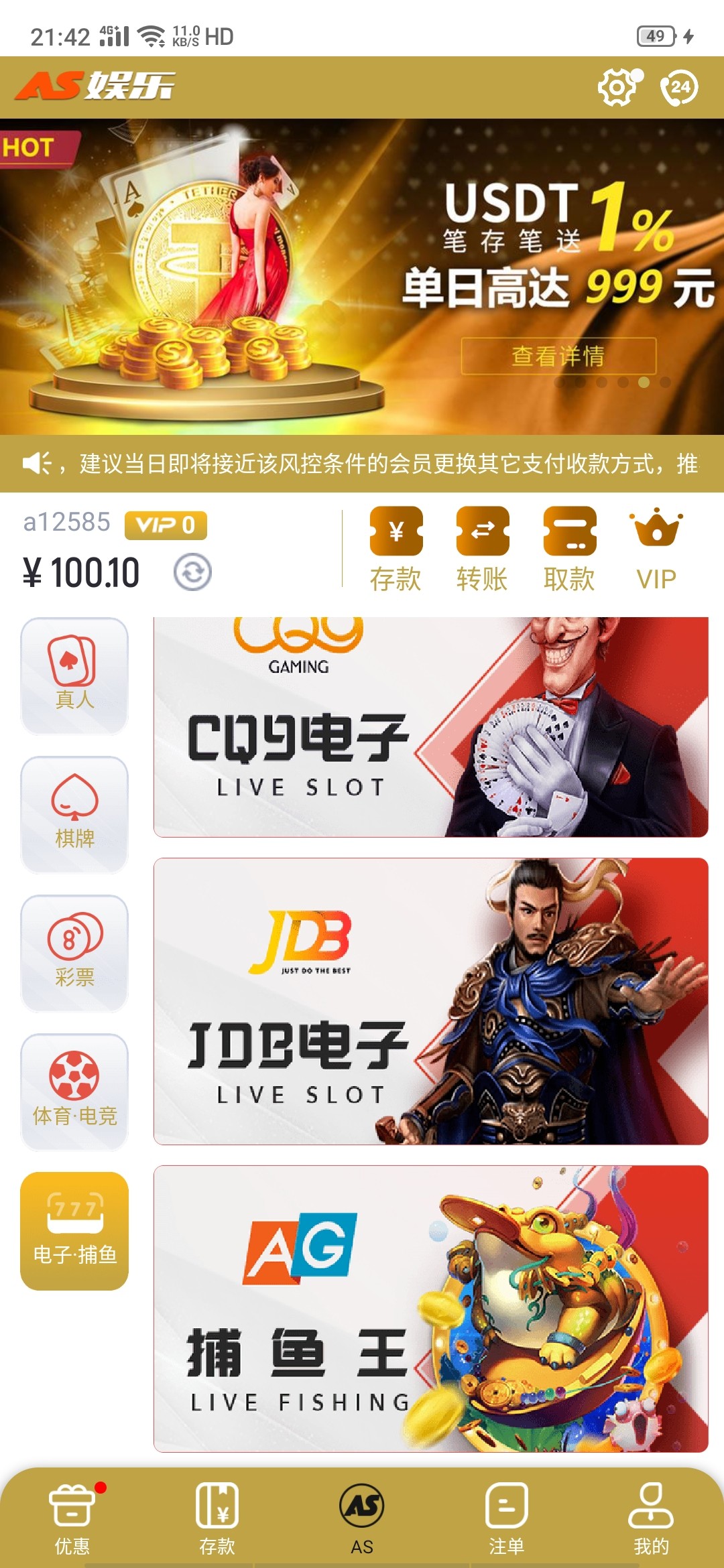This screenshot has height=1568, width=724.
Task: Open the JDB电子 game card
Action: point(430,1001)
